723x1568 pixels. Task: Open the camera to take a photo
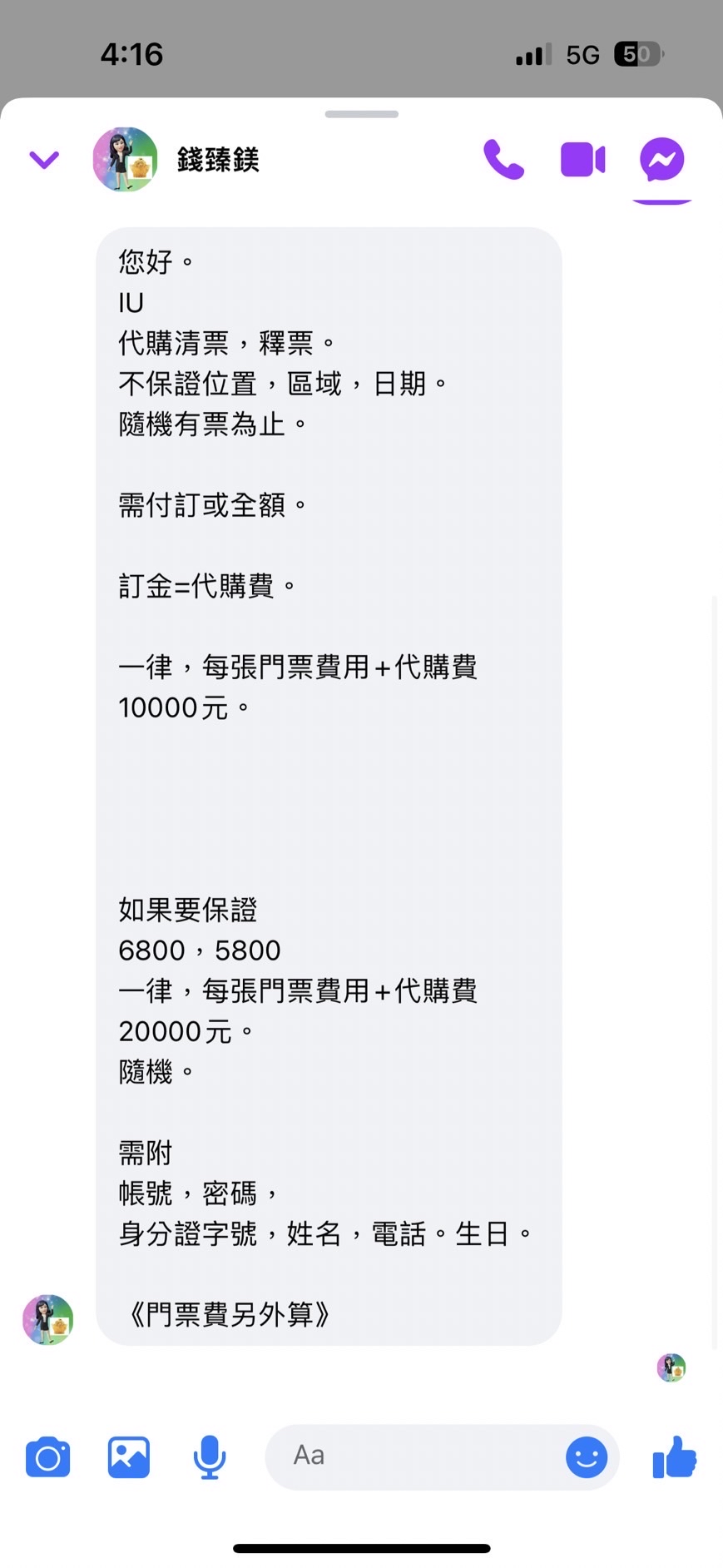point(48,1457)
